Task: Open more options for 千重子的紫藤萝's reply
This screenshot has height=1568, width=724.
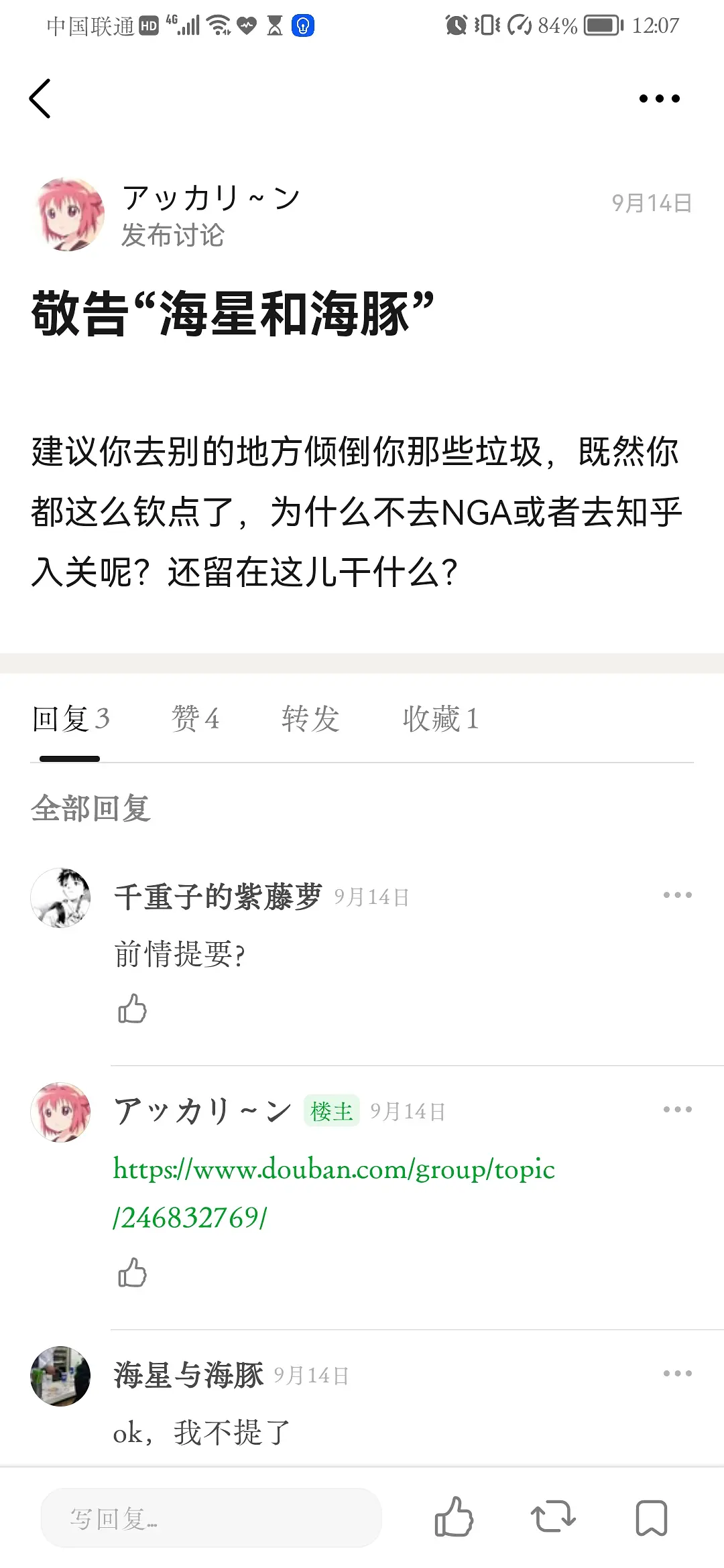Action: pyautogui.click(x=677, y=895)
